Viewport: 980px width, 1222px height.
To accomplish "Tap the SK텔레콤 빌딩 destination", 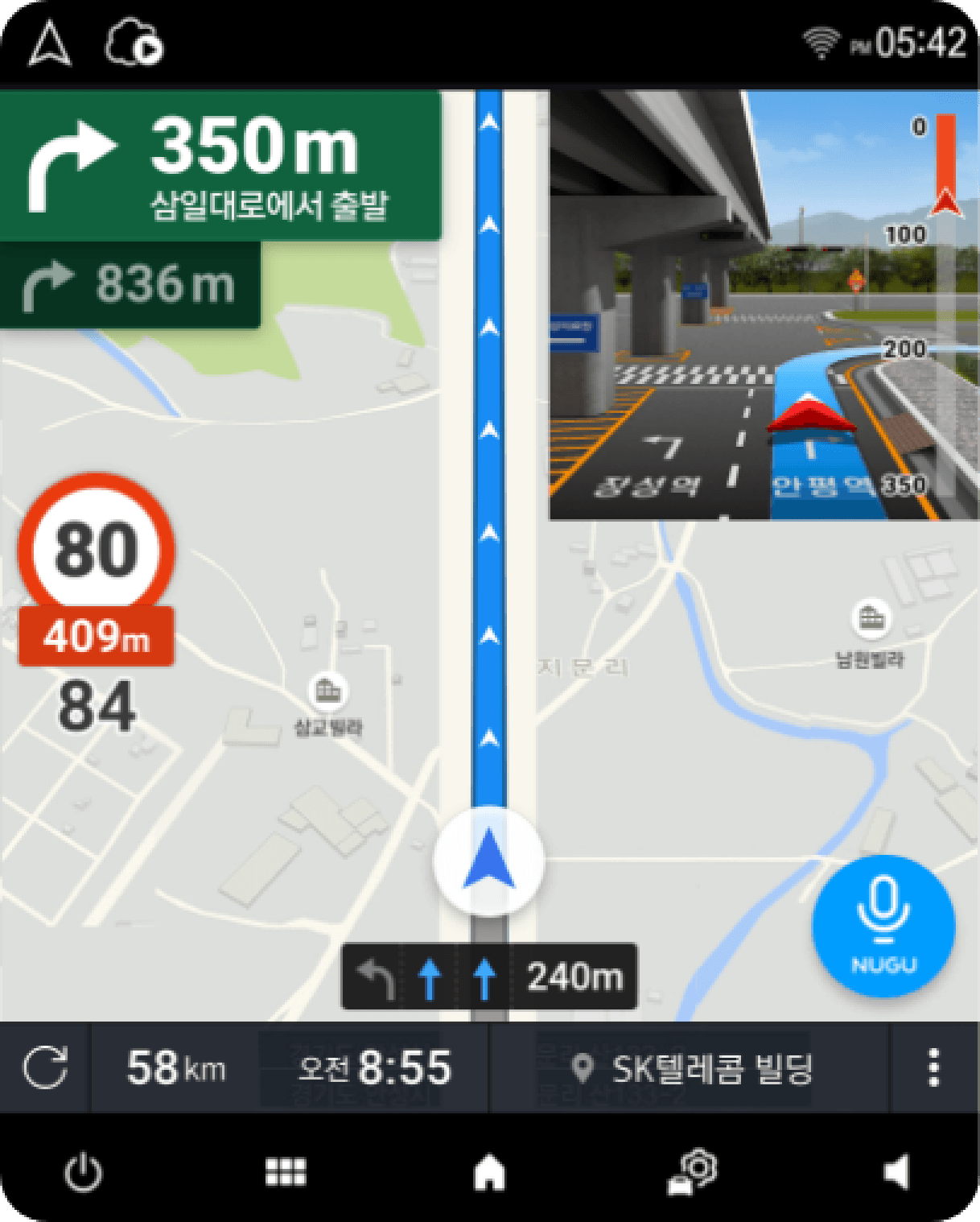I will click(692, 1068).
